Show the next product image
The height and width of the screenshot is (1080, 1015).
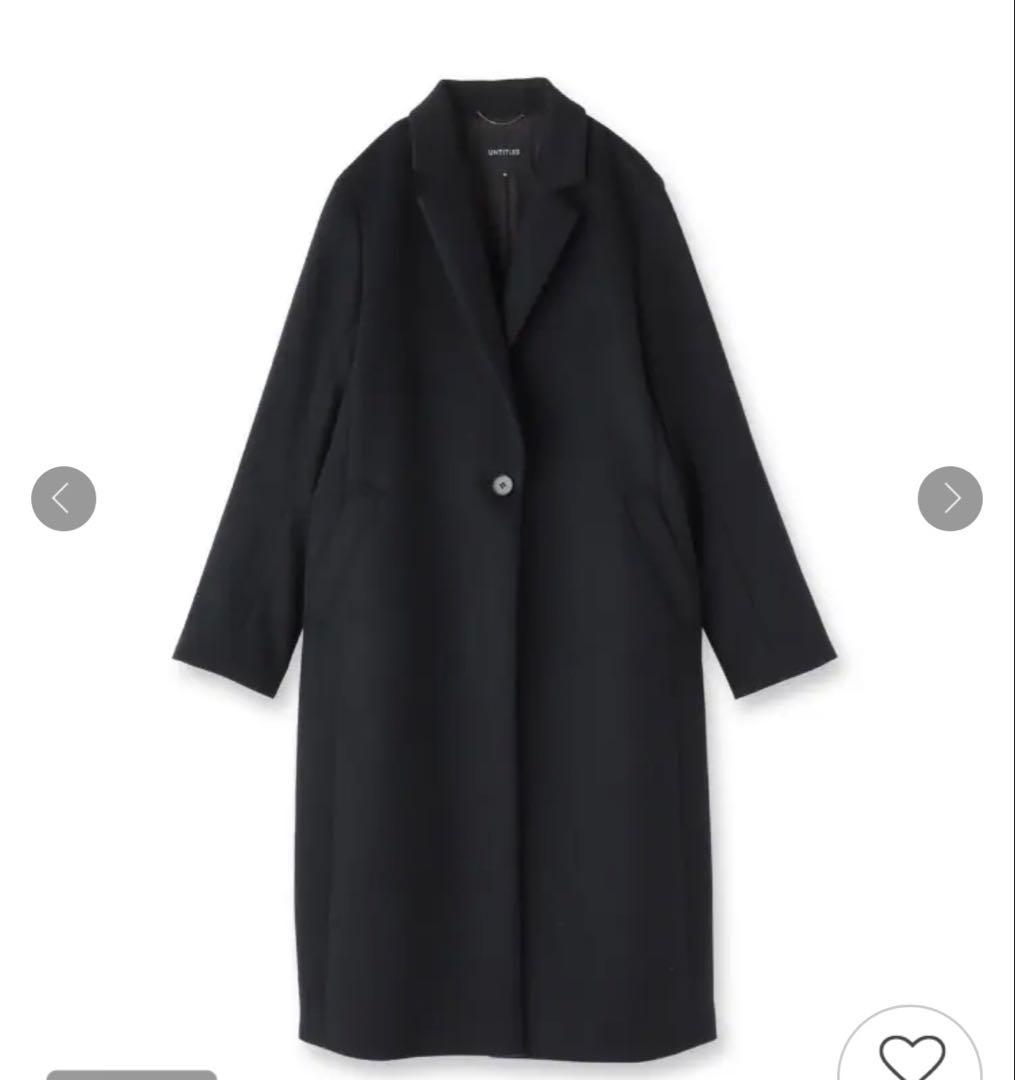pos(949,498)
